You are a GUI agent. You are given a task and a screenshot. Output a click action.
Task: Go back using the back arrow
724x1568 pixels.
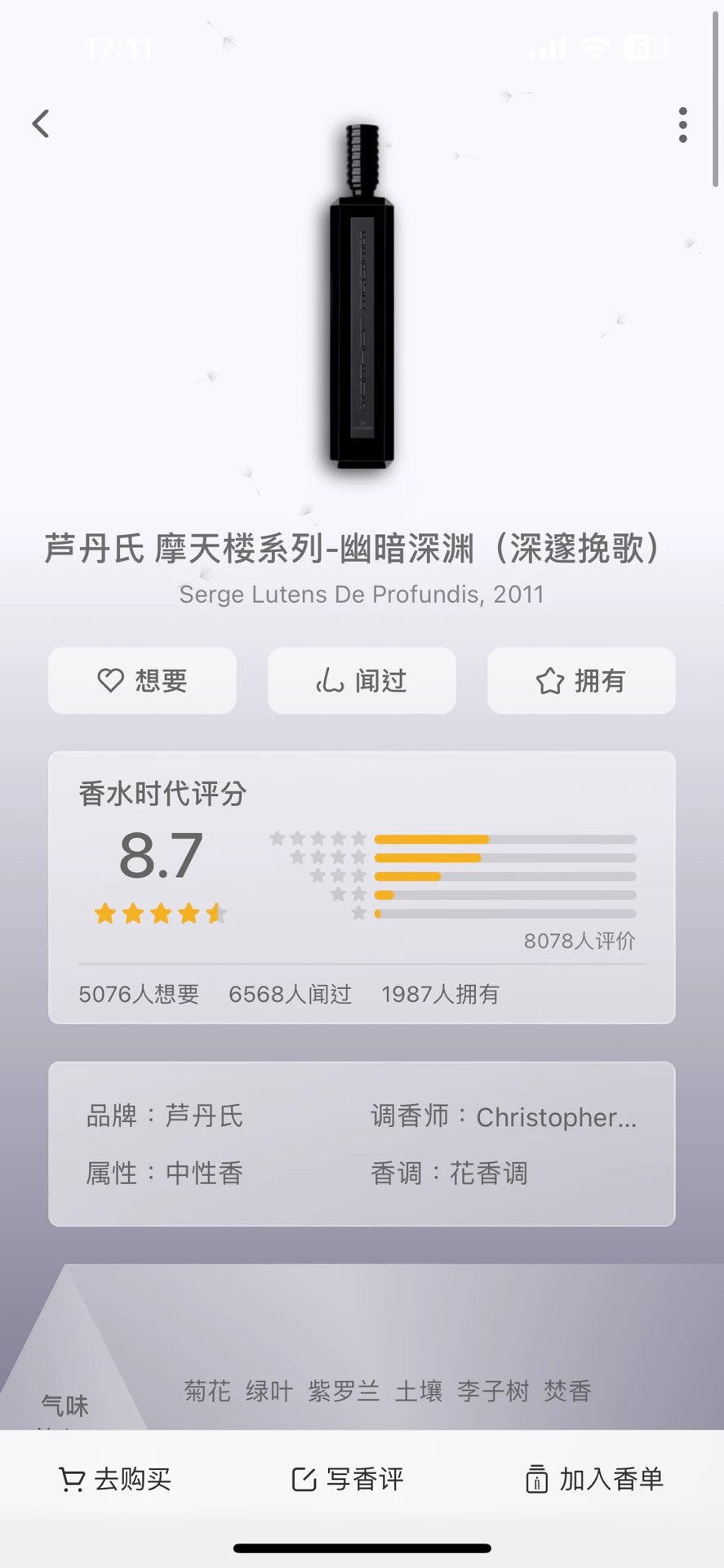coord(41,124)
